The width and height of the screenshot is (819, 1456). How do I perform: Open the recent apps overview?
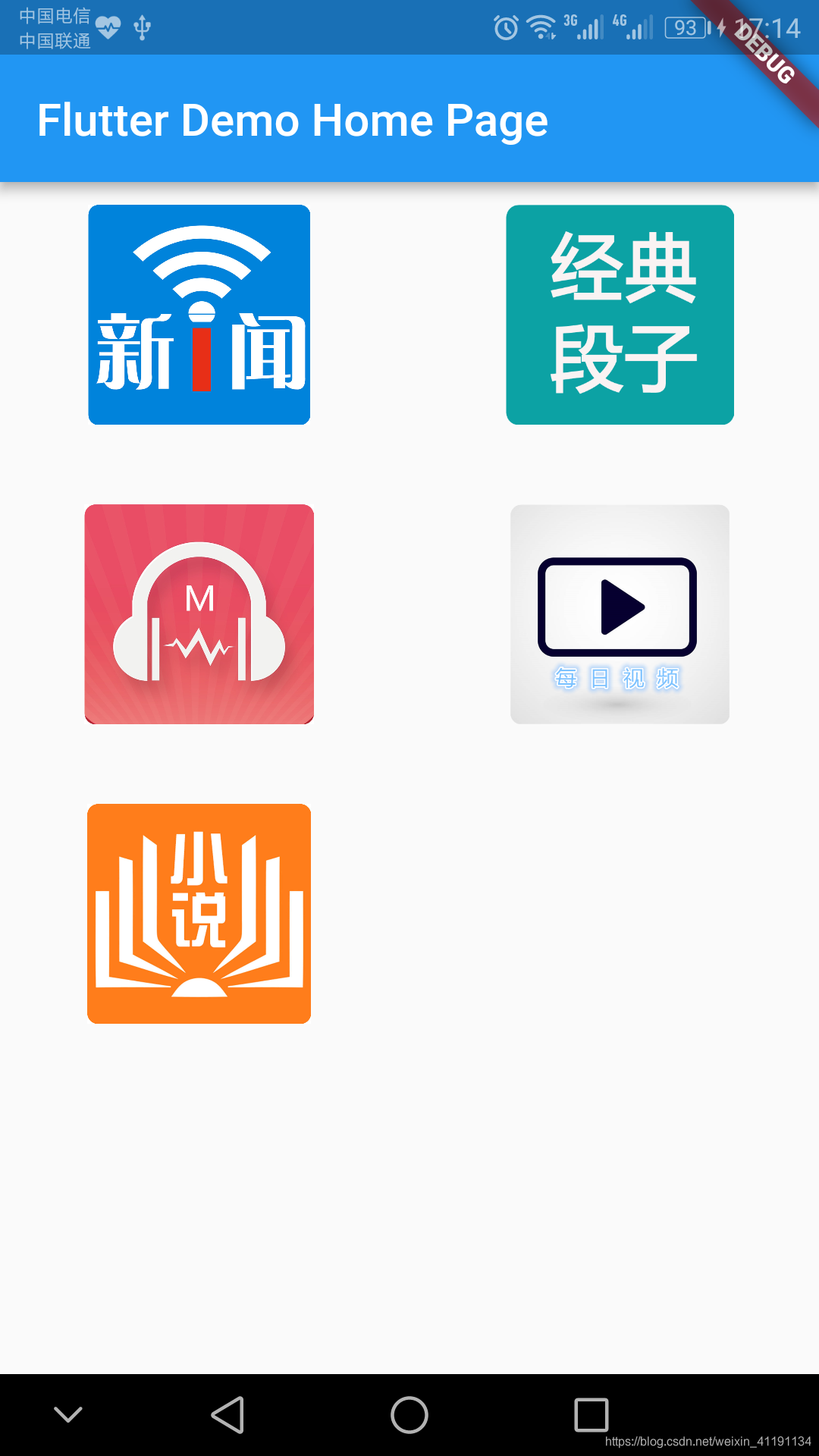click(x=591, y=1415)
